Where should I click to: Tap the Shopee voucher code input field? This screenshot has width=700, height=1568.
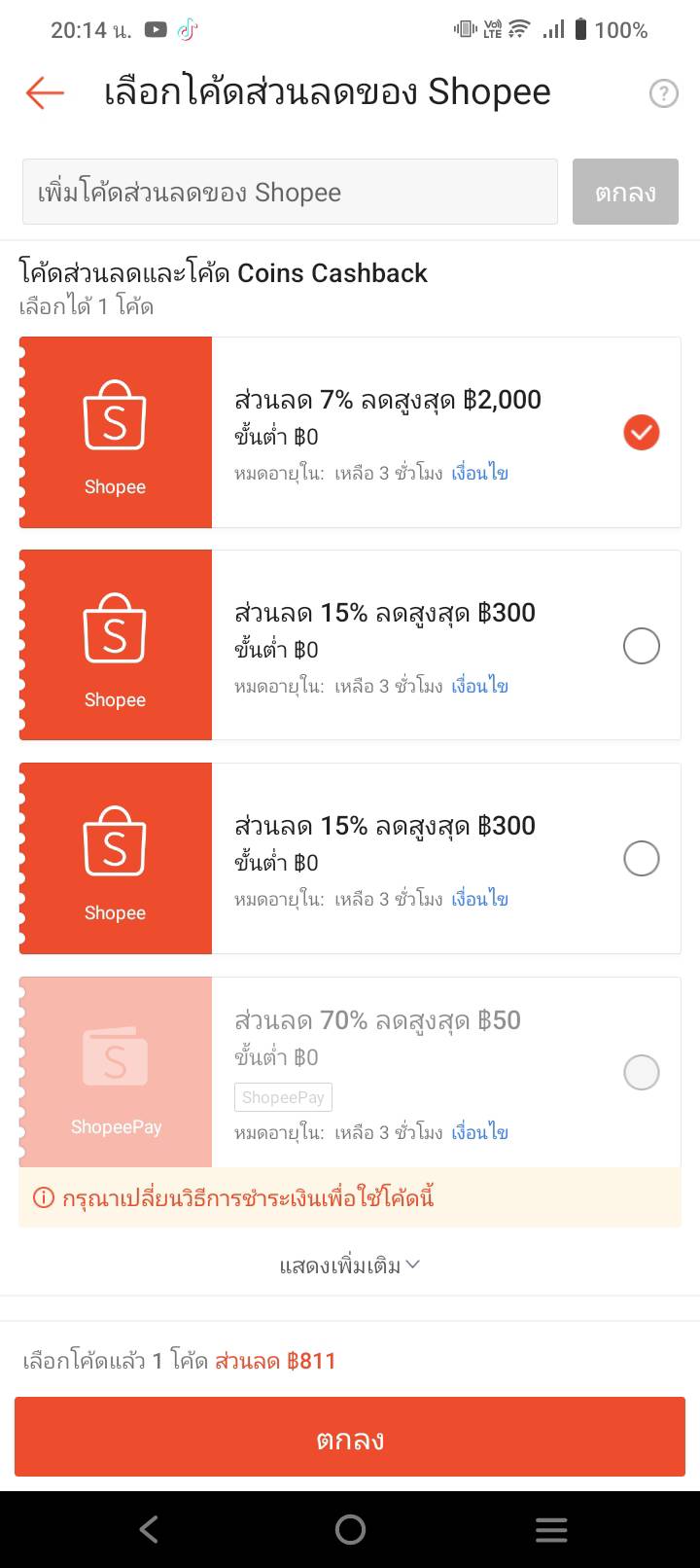(290, 192)
